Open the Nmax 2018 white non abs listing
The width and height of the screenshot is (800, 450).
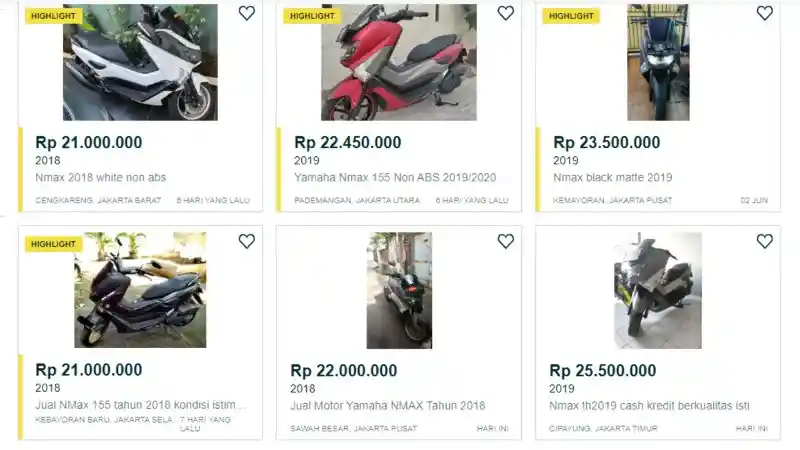[x=100, y=177]
